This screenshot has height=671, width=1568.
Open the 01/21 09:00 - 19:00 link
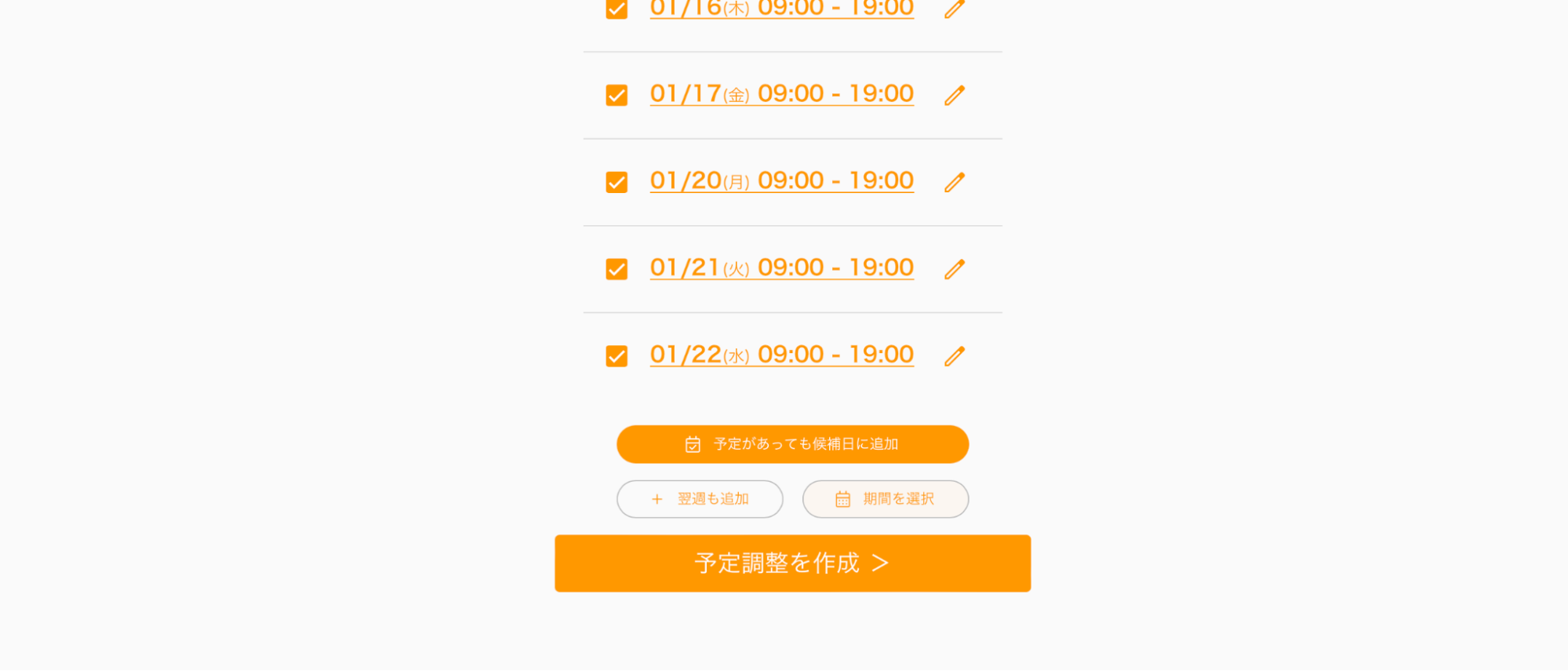[x=782, y=268]
